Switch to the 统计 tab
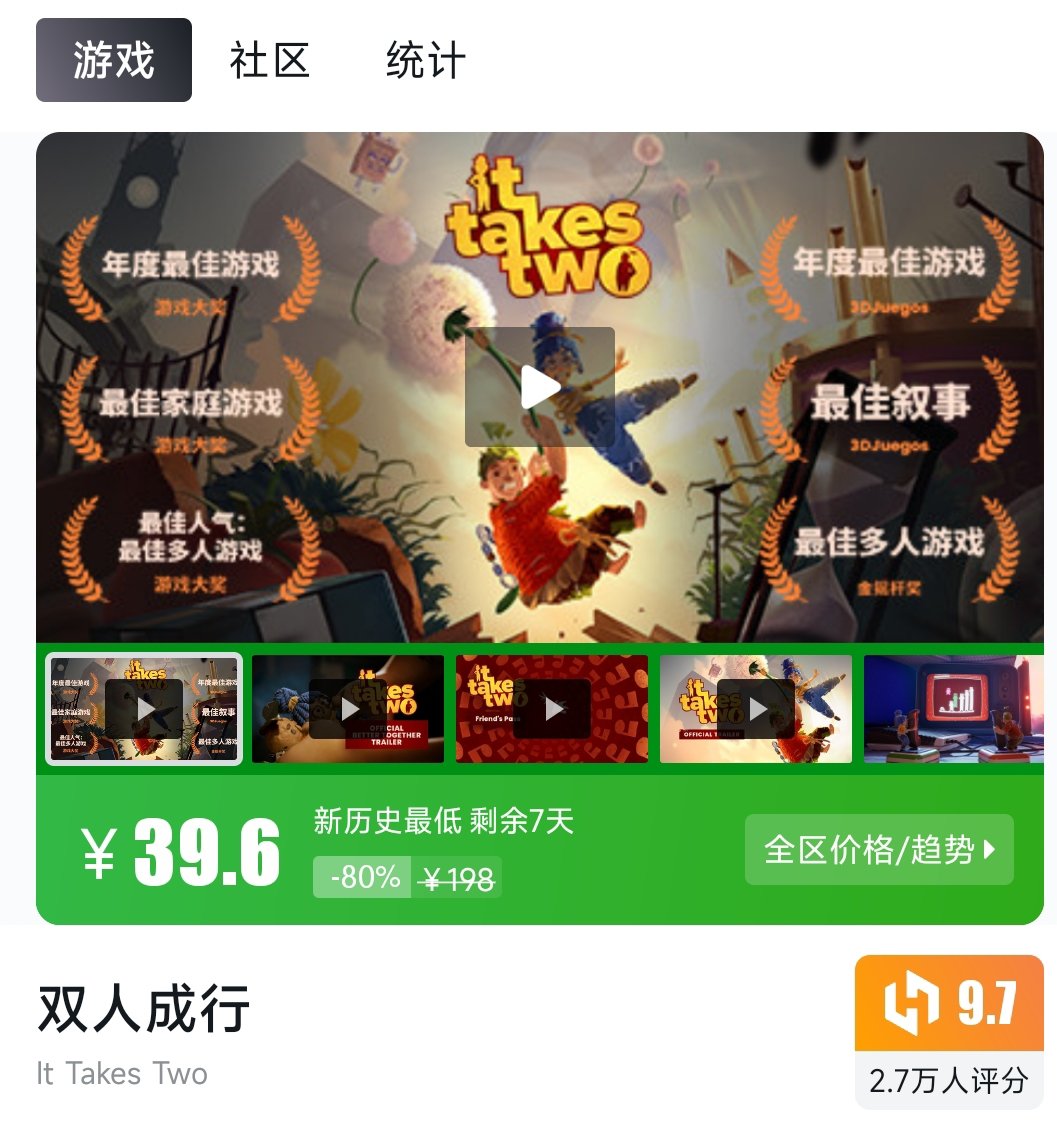 (x=426, y=60)
